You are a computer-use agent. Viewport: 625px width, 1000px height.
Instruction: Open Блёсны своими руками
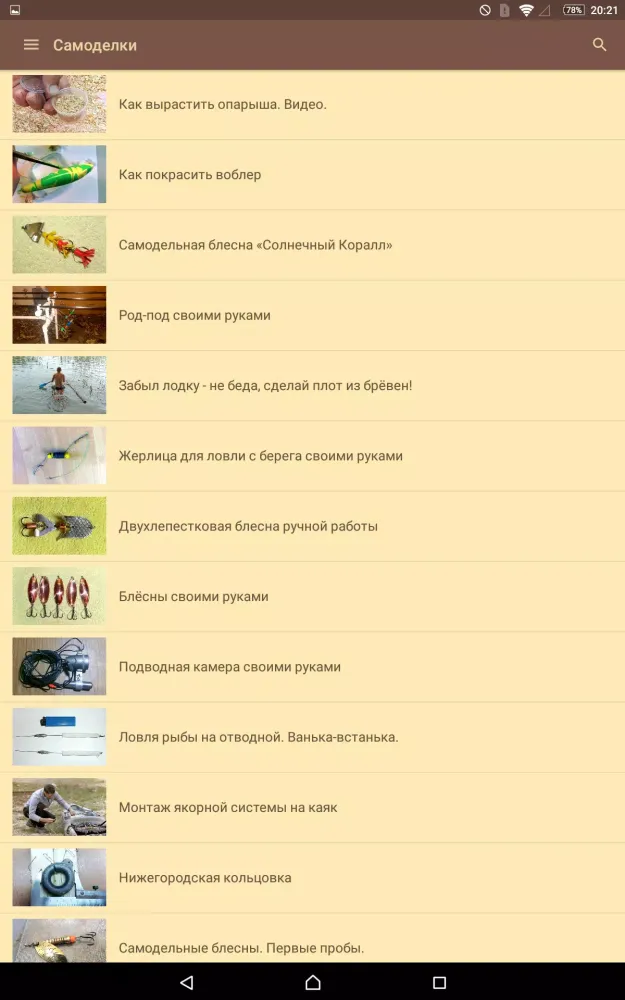point(193,597)
